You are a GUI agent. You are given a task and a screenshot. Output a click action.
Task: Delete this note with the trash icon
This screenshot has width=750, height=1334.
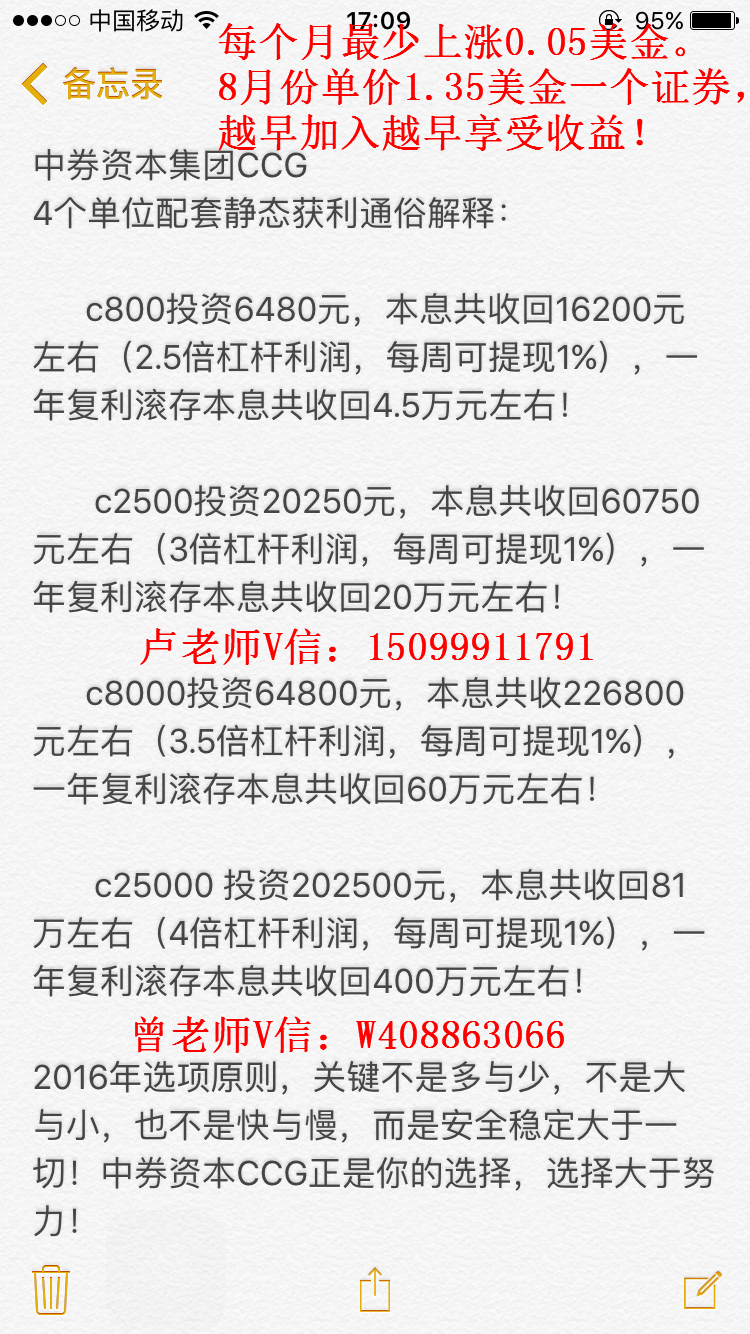coord(50,1289)
